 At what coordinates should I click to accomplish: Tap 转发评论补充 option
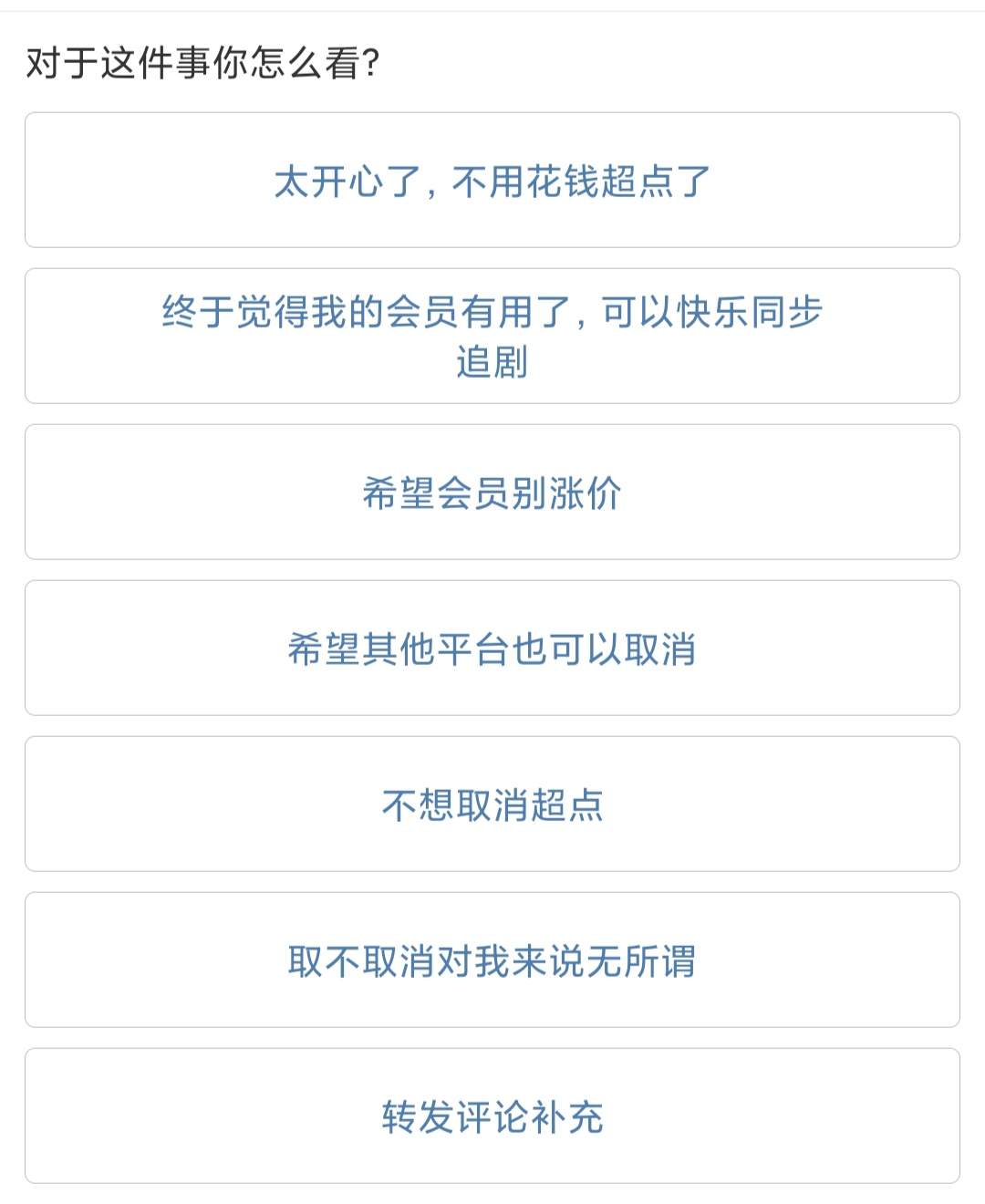point(493,1116)
